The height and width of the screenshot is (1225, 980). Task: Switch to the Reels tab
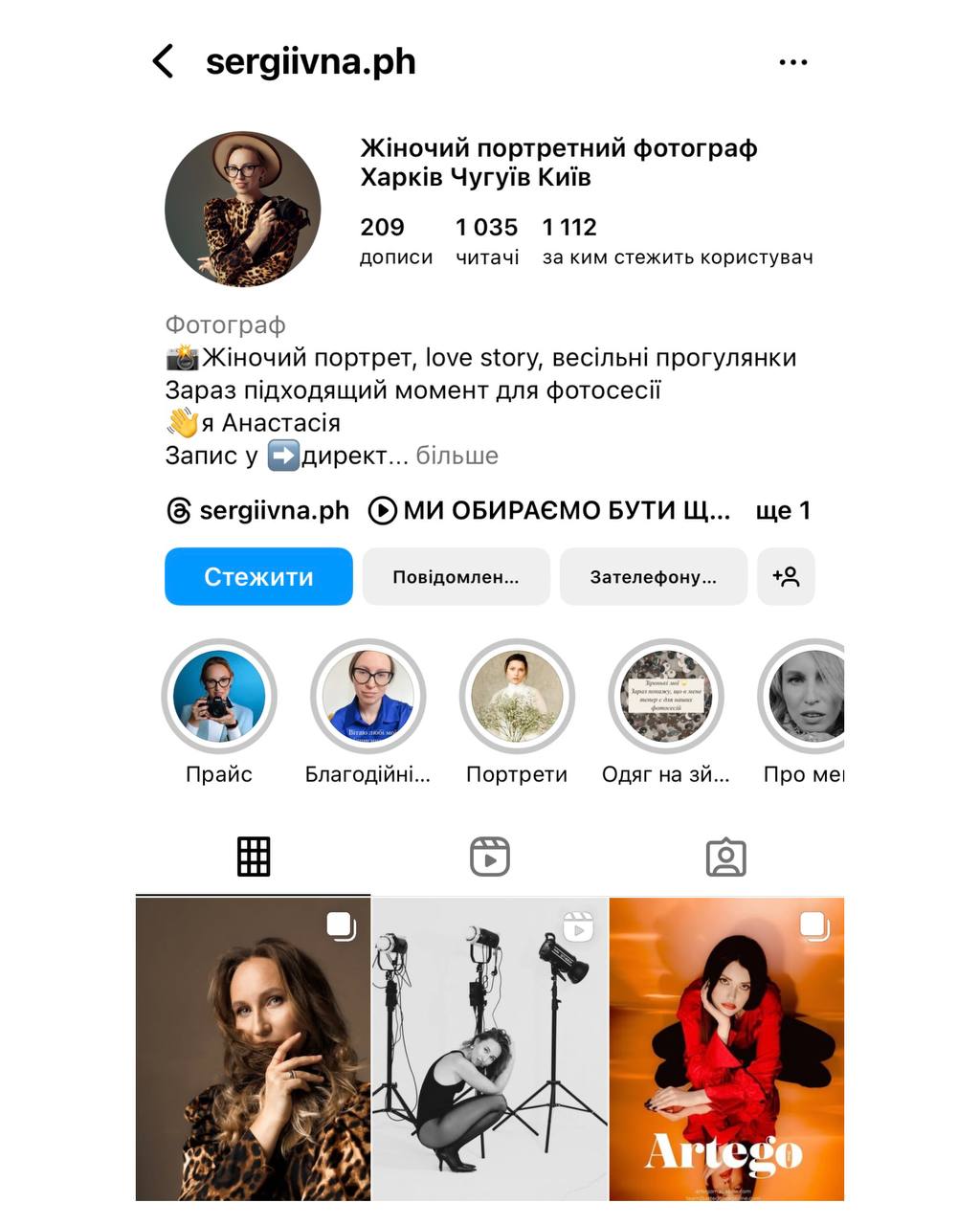pos(490,857)
